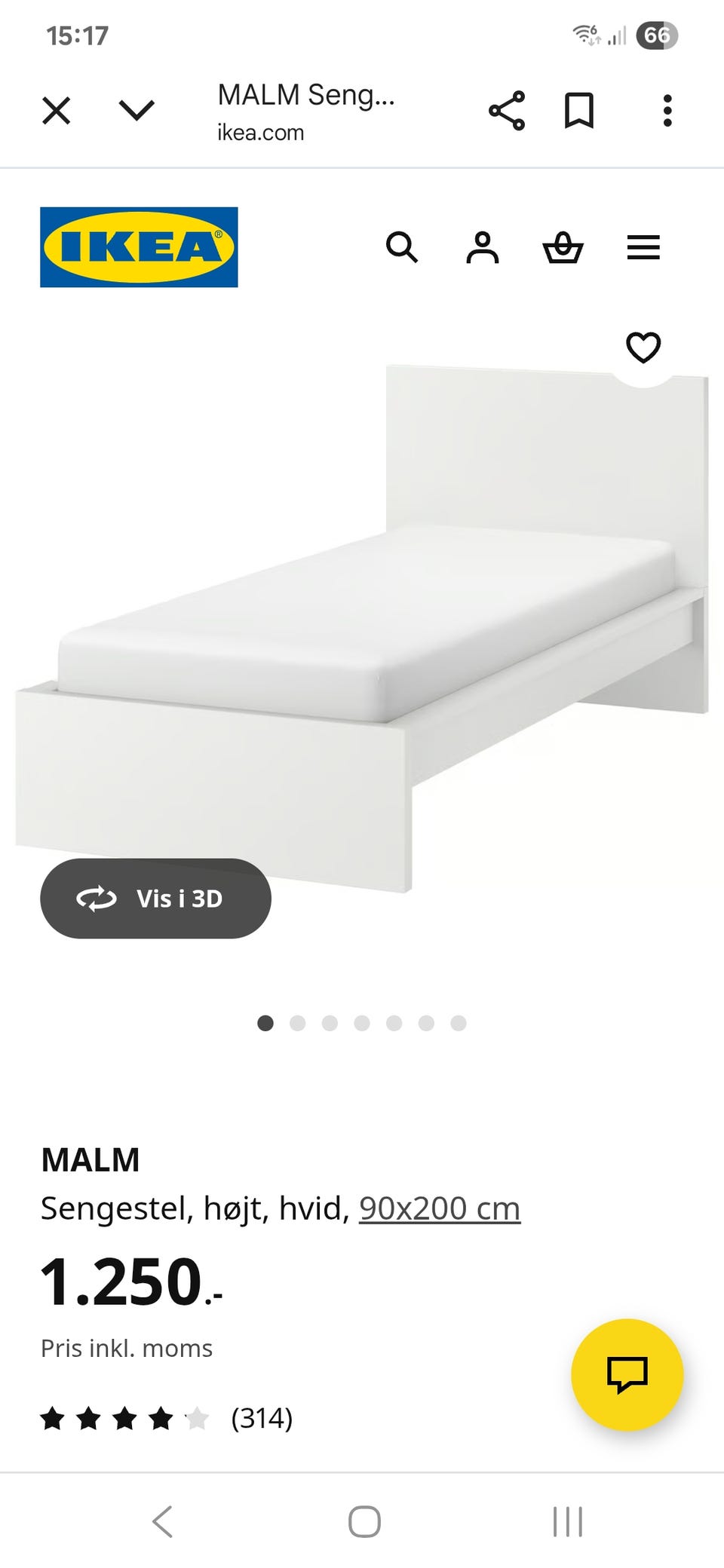This screenshot has height=1568, width=724.
Task: Start a chat with the yellow button
Action: pos(627,1374)
